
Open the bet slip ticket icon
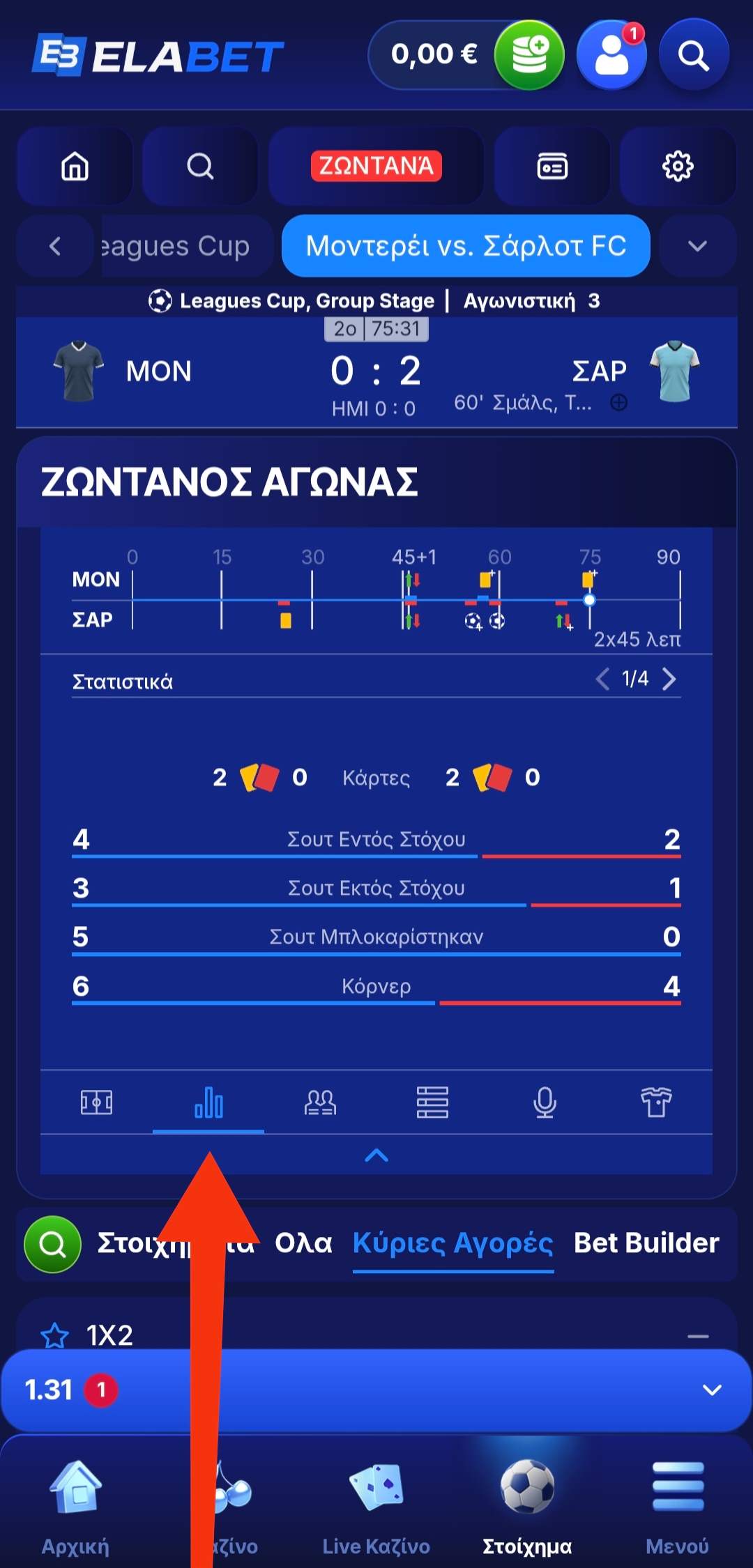point(552,166)
